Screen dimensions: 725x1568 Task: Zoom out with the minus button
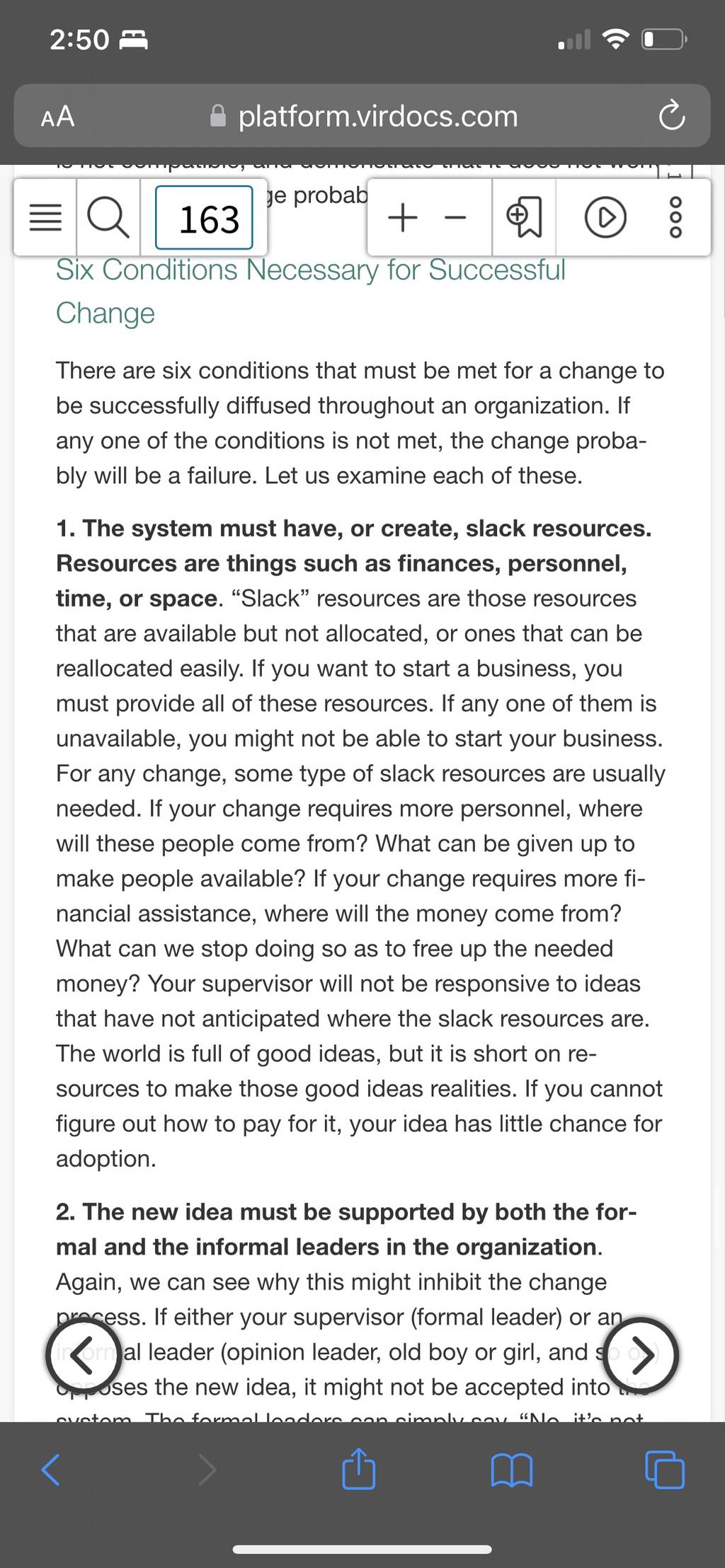455,218
